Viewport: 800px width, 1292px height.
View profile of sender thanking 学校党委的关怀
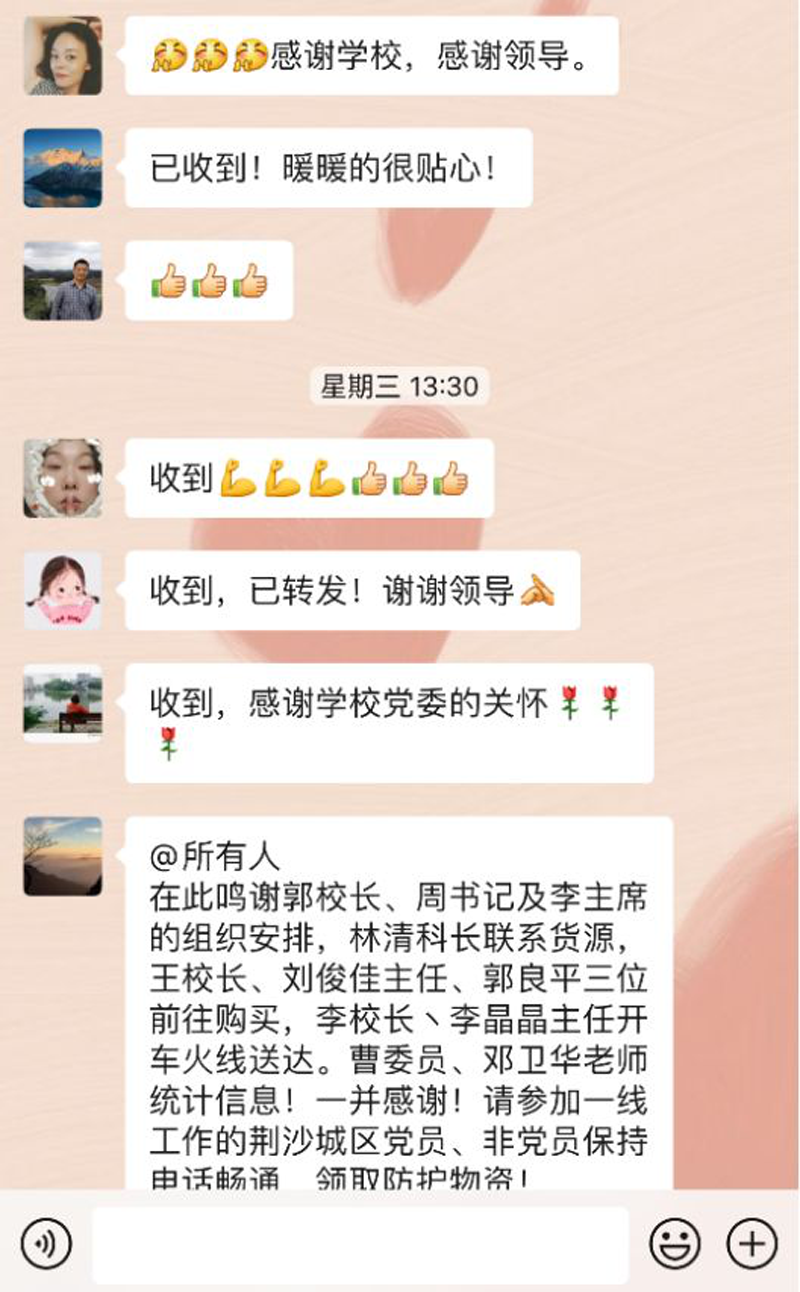63,703
